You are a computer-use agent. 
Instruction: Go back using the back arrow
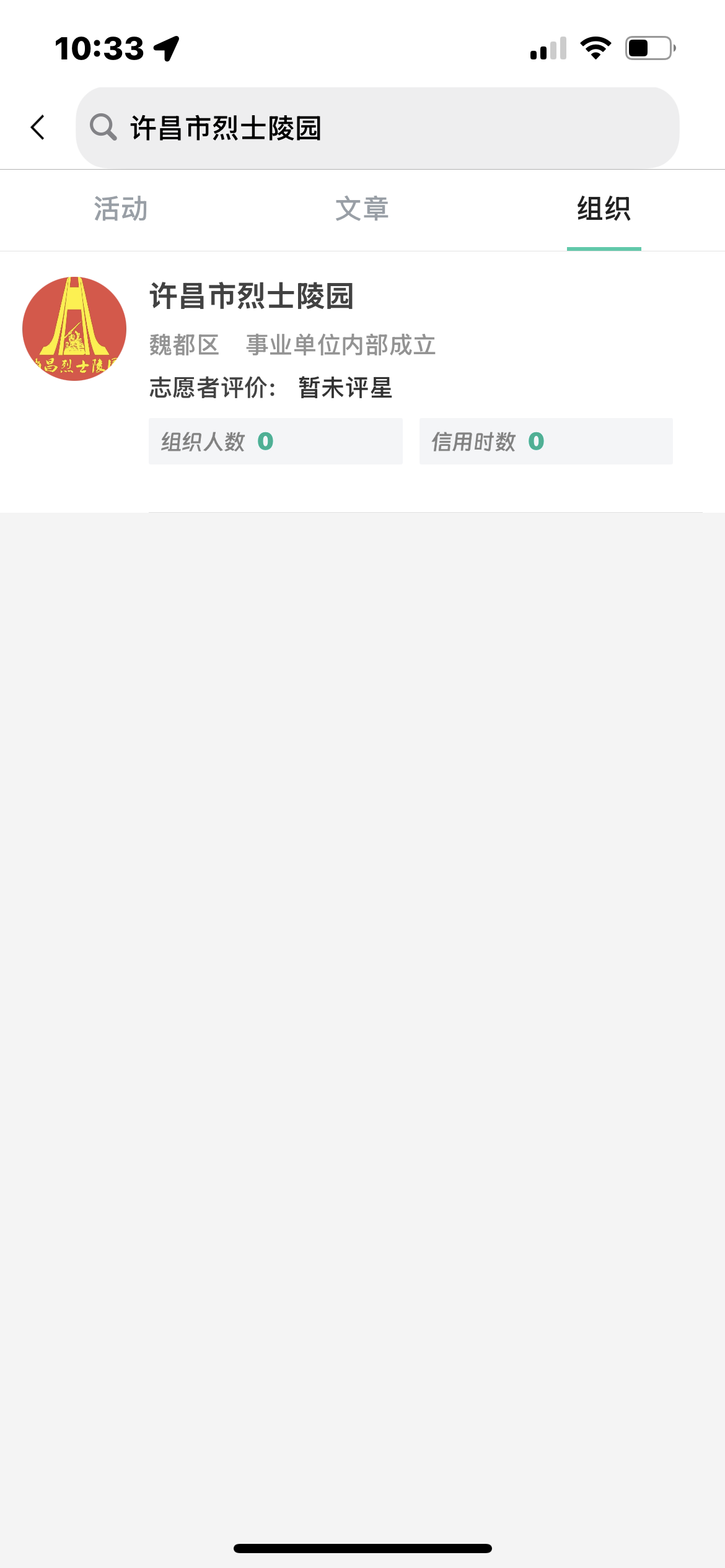(38, 128)
